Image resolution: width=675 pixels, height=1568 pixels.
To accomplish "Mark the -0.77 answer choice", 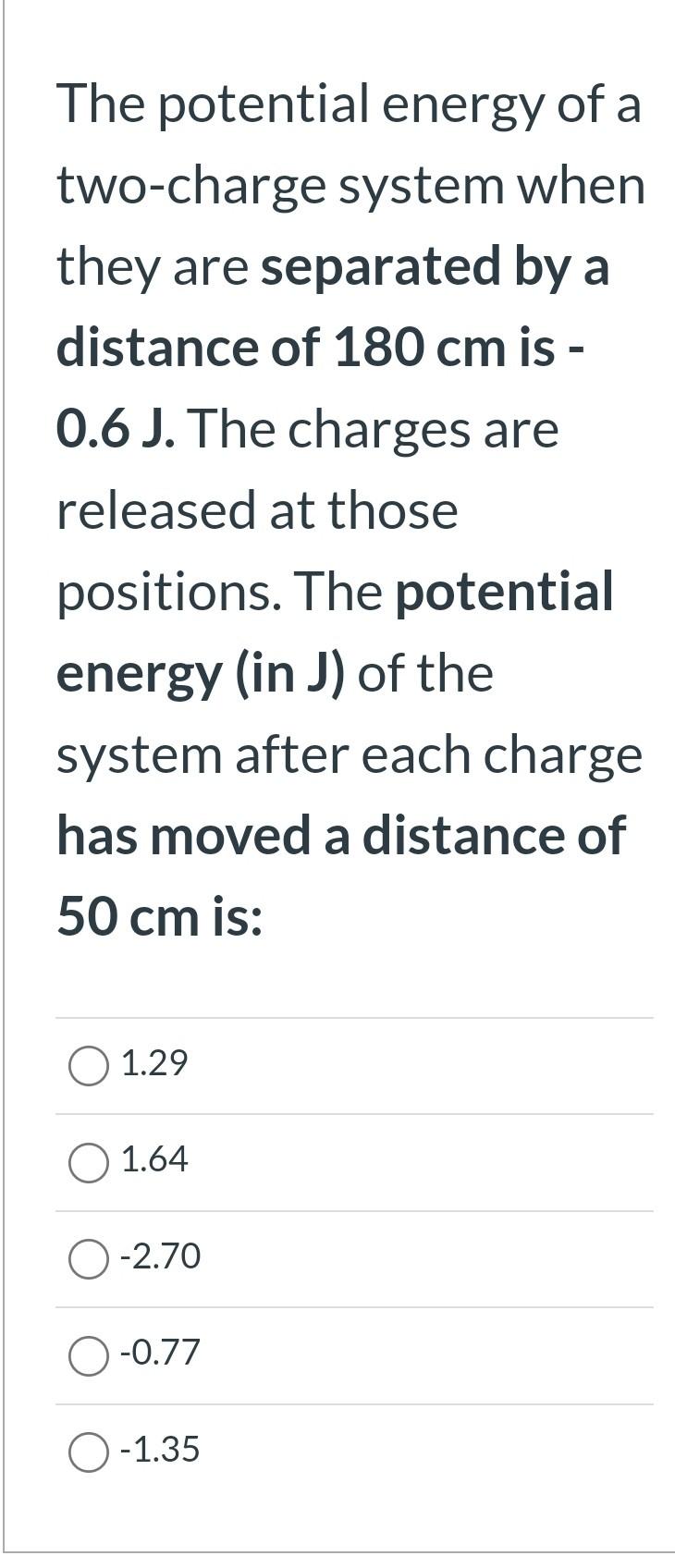I will coord(89,1355).
